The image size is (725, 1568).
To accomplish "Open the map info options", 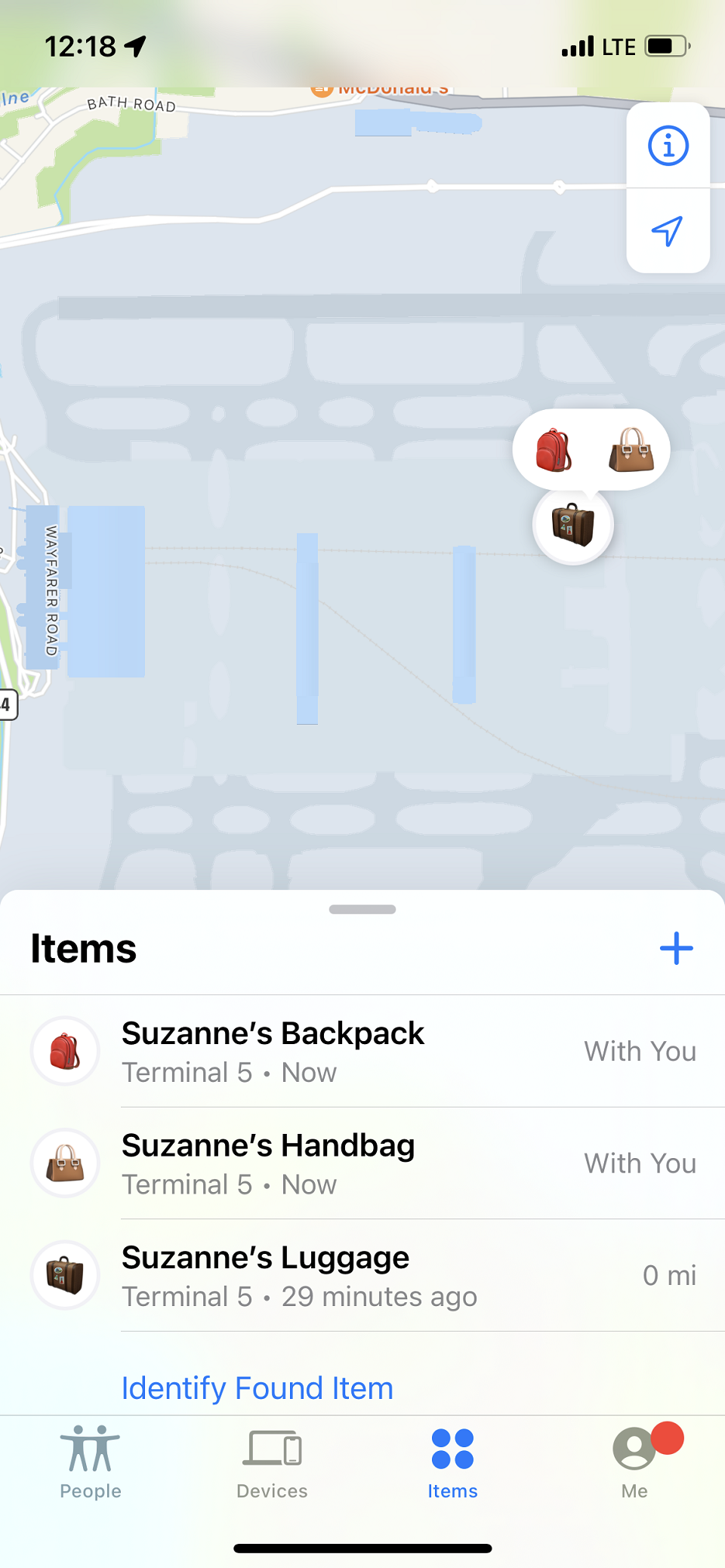I will (x=668, y=146).
